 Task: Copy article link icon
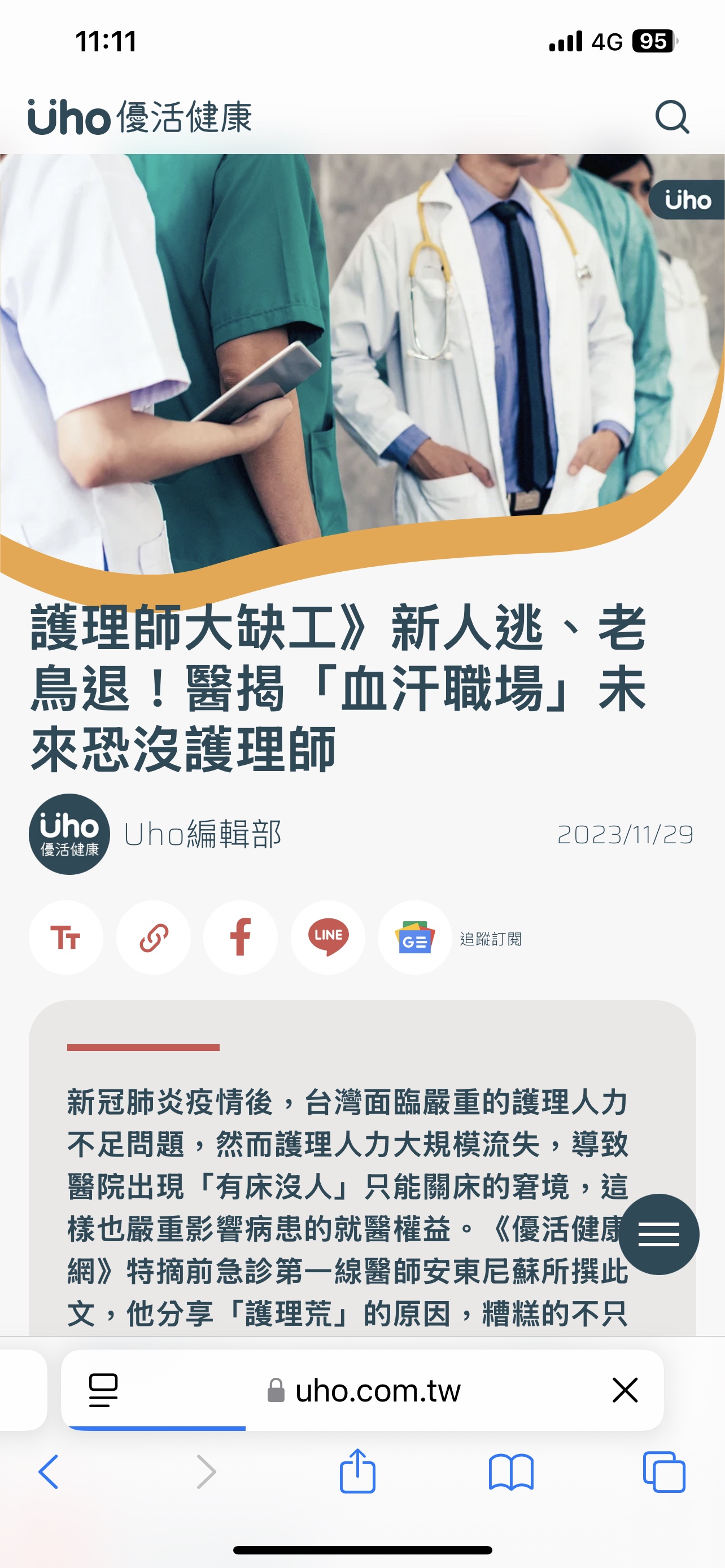(x=154, y=938)
